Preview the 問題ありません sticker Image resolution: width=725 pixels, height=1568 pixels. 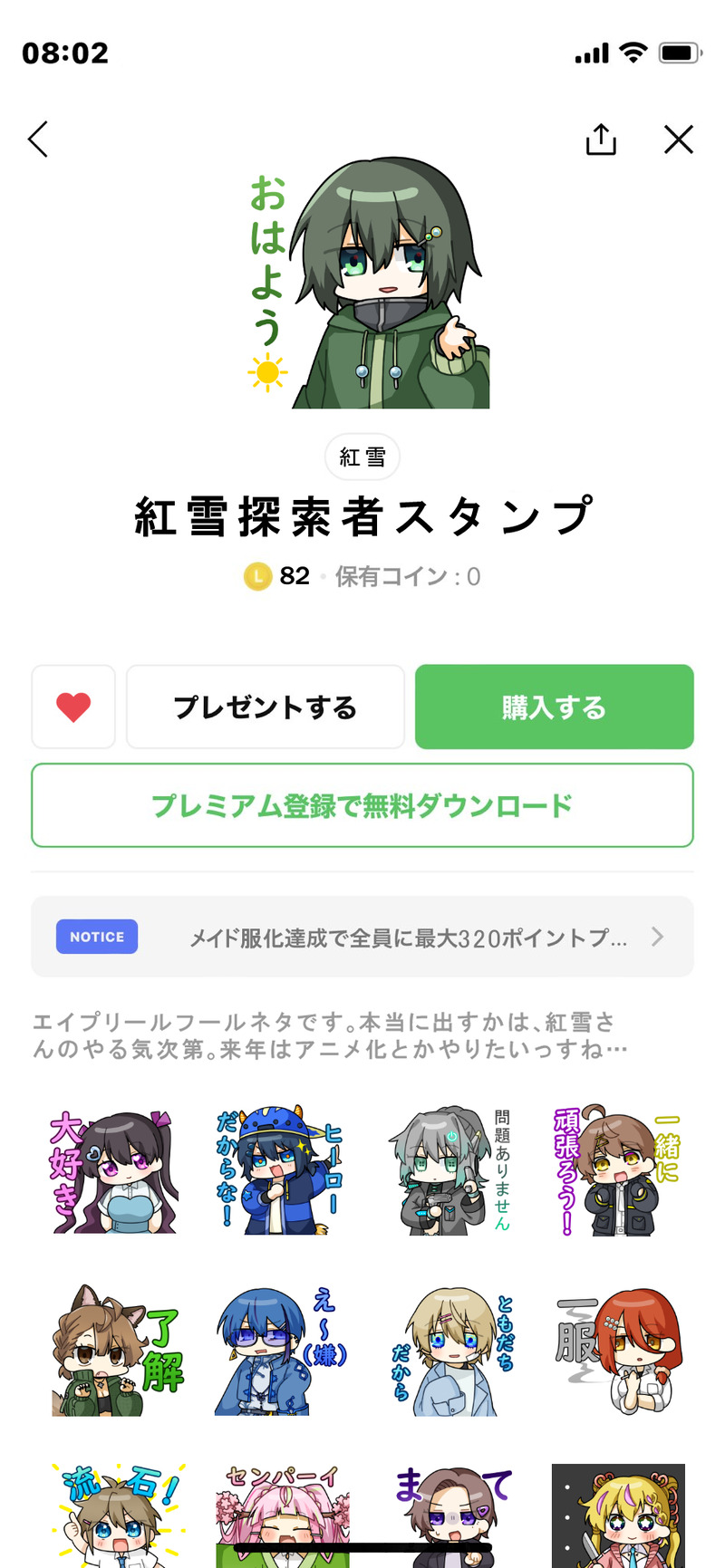click(x=447, y=1171)
